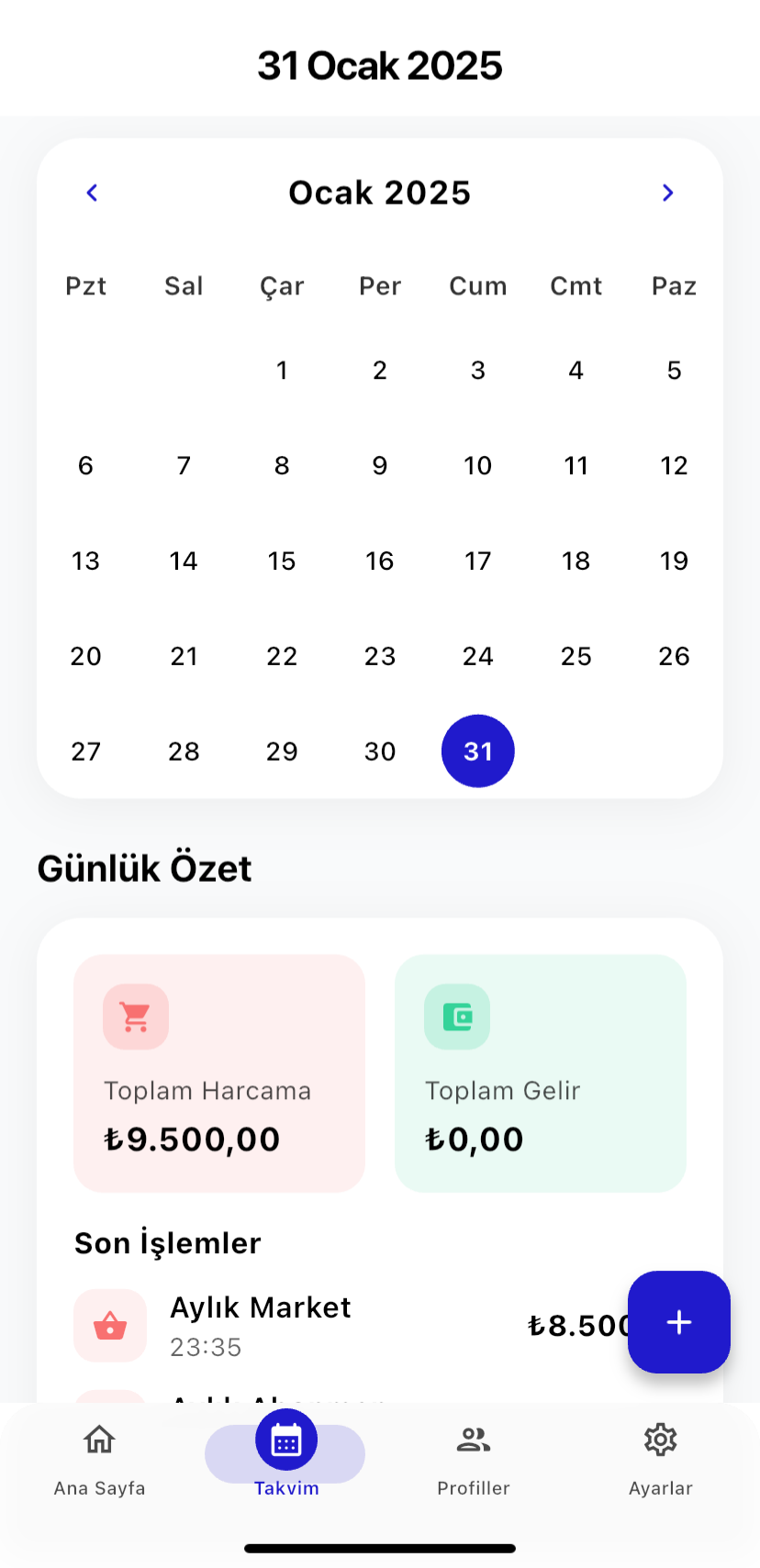The height and width of the screenshot is (1568, 760).
Task: Go to the previous month
Action: pos(92,193)
